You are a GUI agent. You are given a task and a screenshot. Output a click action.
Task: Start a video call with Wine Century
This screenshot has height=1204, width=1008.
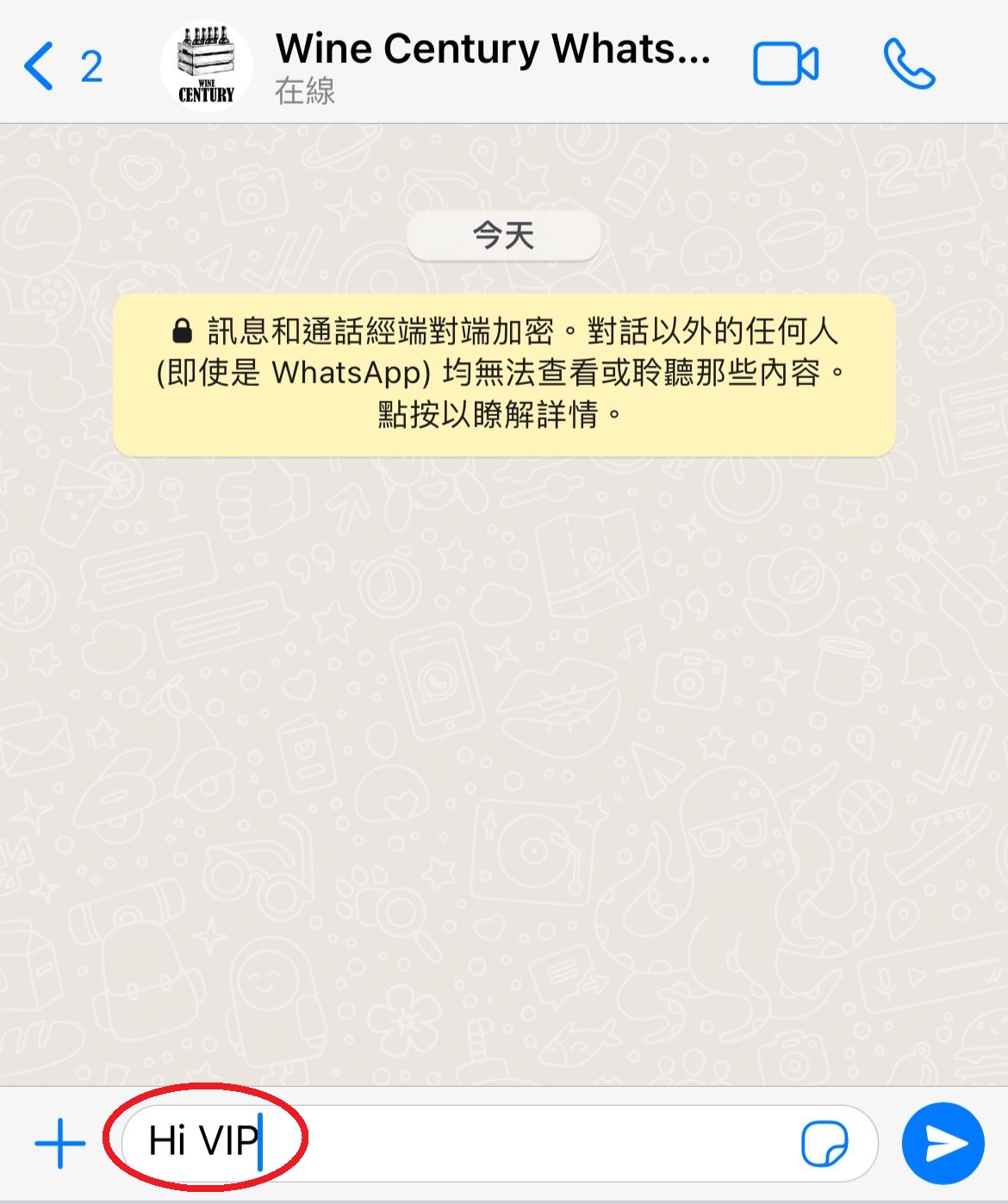coord(785,65)
